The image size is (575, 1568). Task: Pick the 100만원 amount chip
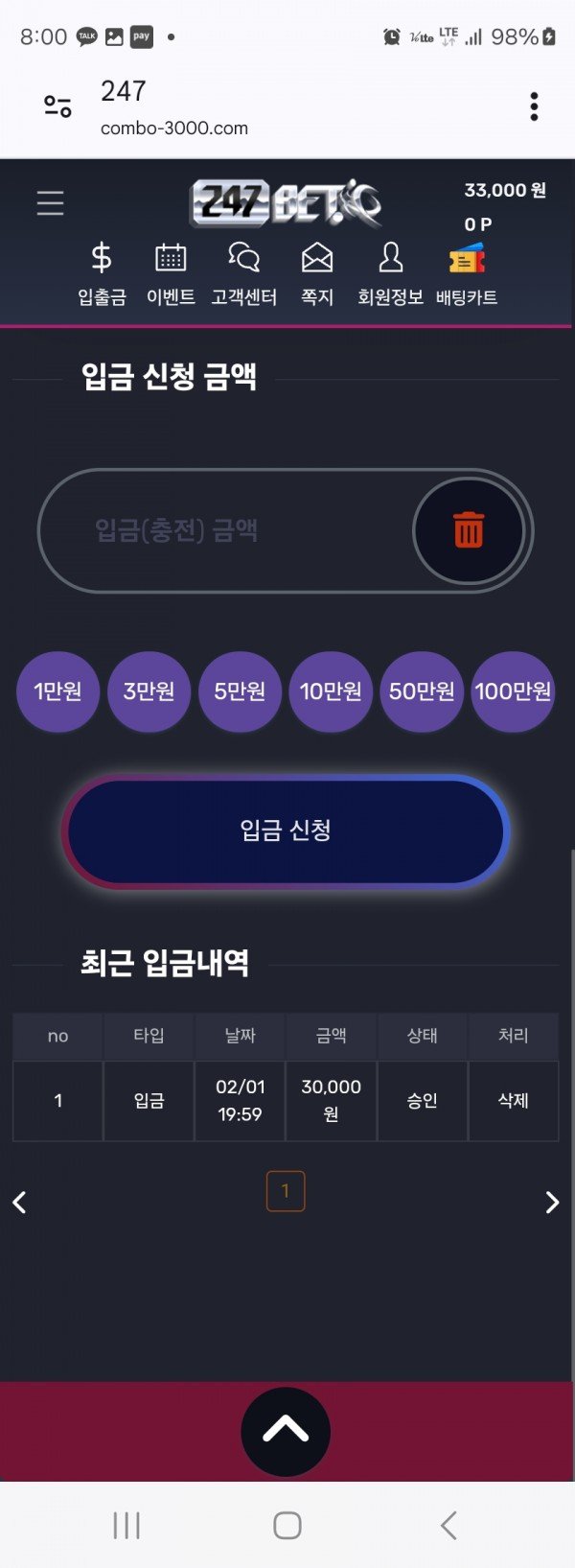(513, 691)
